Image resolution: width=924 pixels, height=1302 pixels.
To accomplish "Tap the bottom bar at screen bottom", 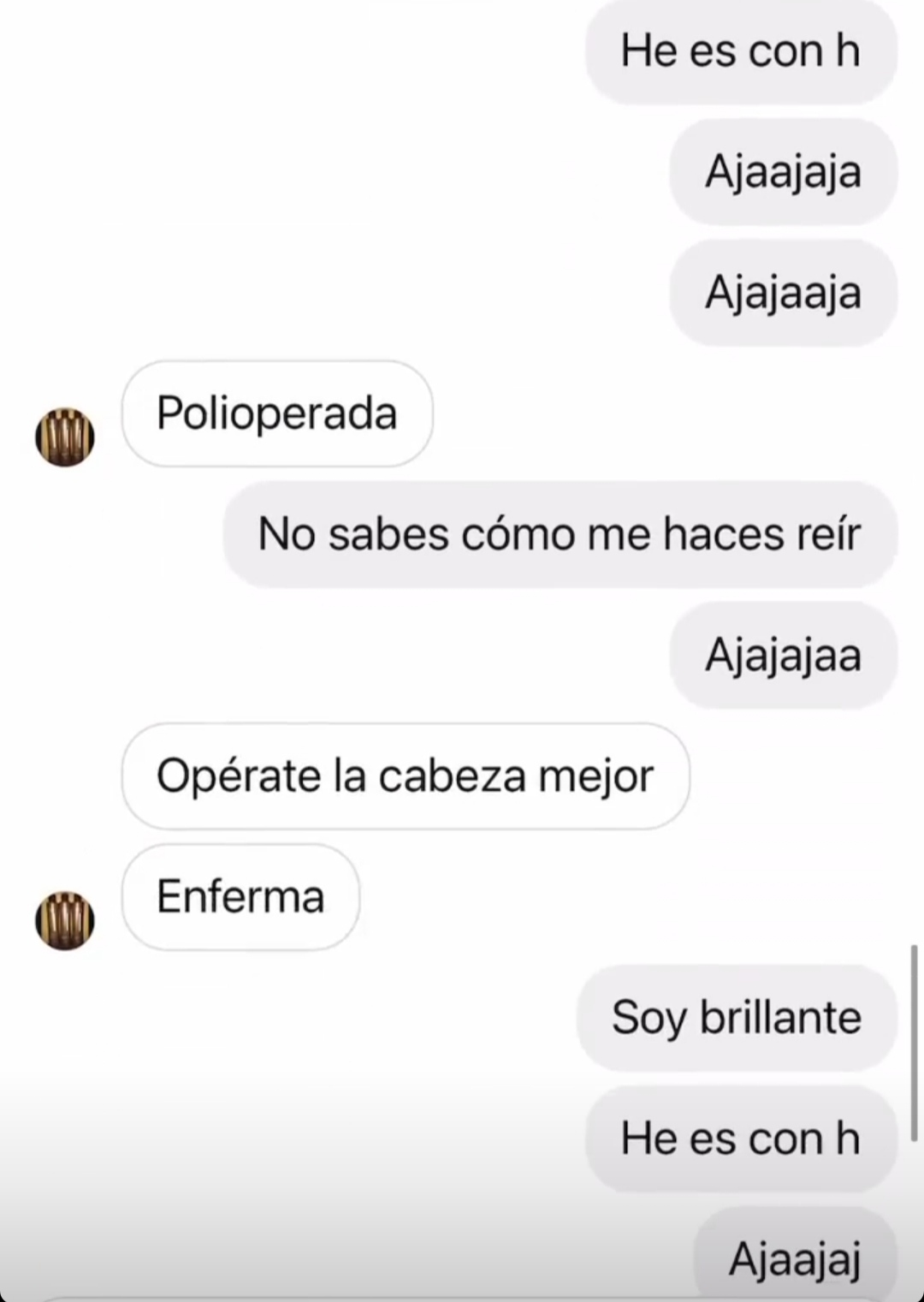I will point(462,1294).
